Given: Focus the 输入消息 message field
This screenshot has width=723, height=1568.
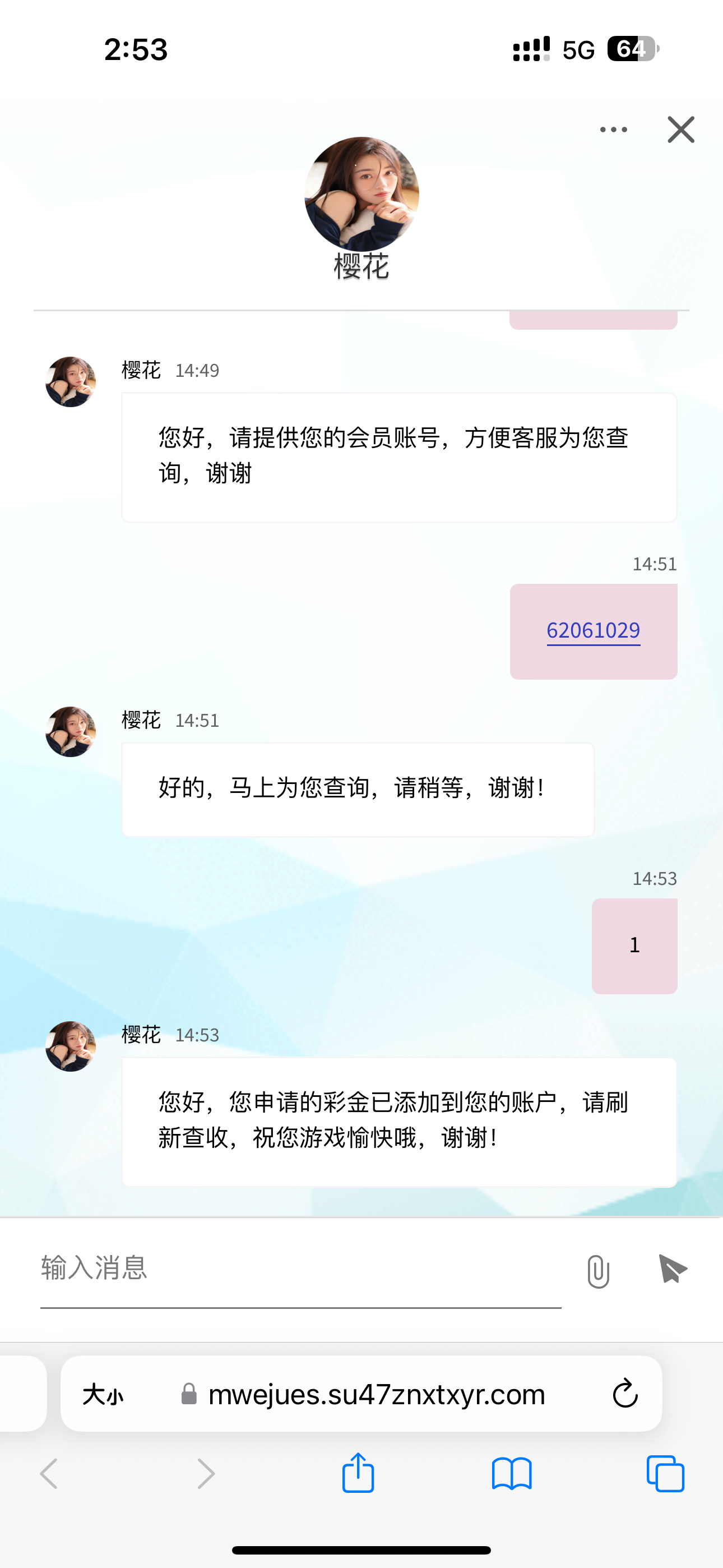Looking at the screenshot, I should 300,1269.
